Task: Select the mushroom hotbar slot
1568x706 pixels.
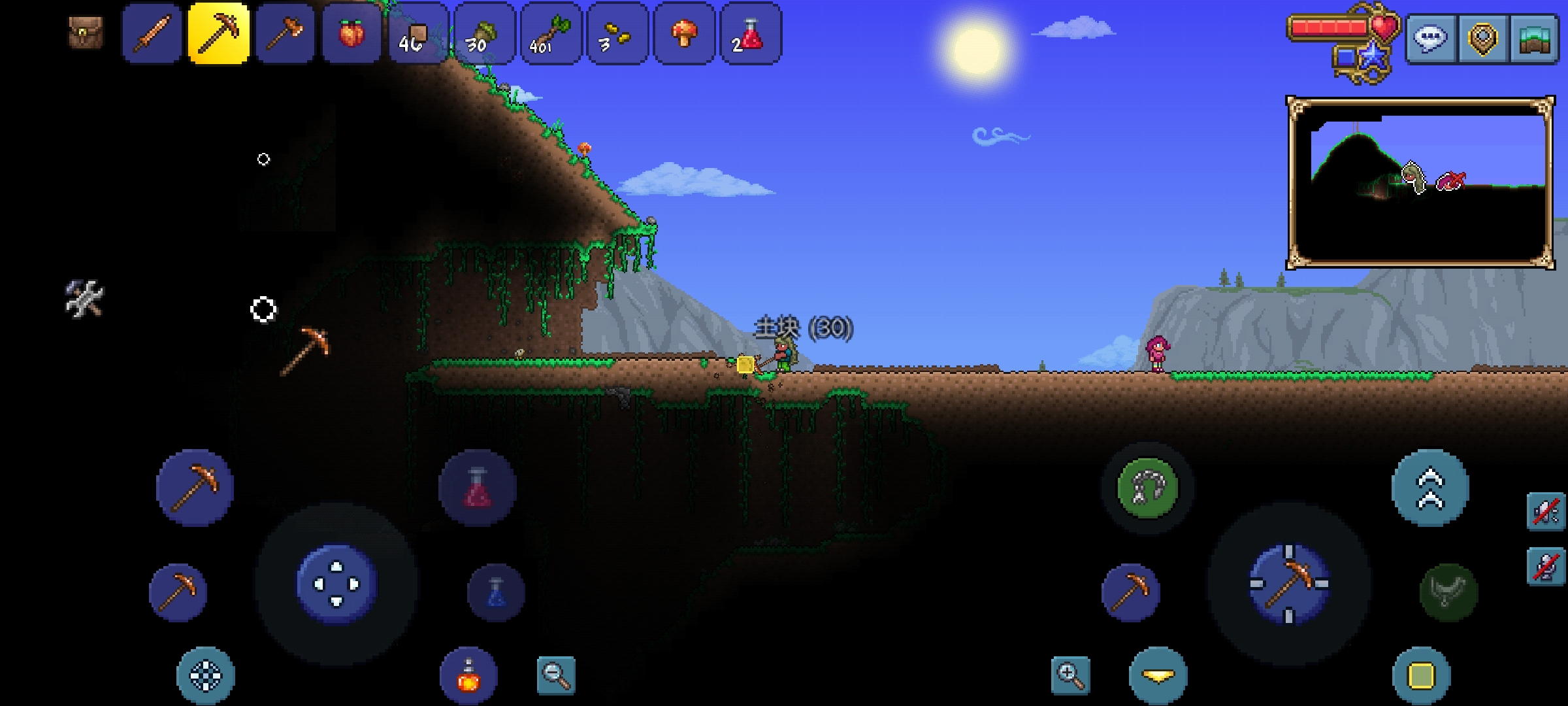Action: pos(684,34)
